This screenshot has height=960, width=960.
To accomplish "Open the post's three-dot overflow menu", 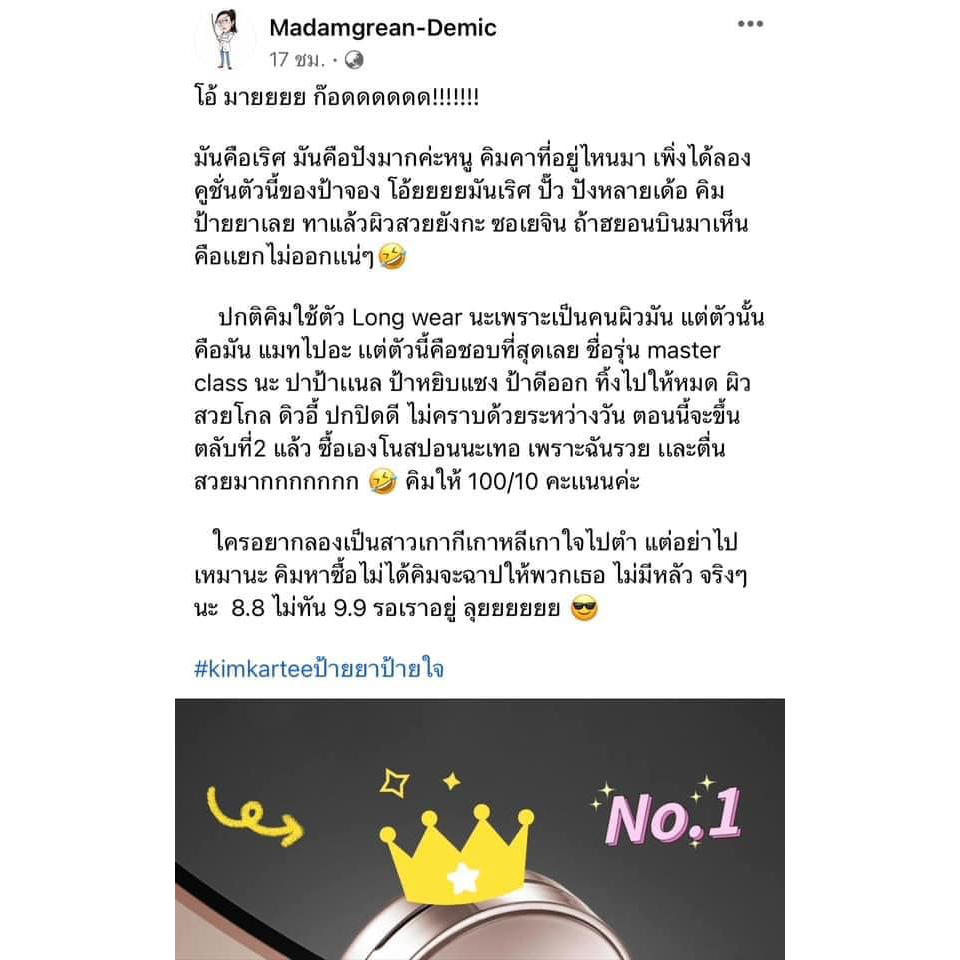I will tap(750, 24).
